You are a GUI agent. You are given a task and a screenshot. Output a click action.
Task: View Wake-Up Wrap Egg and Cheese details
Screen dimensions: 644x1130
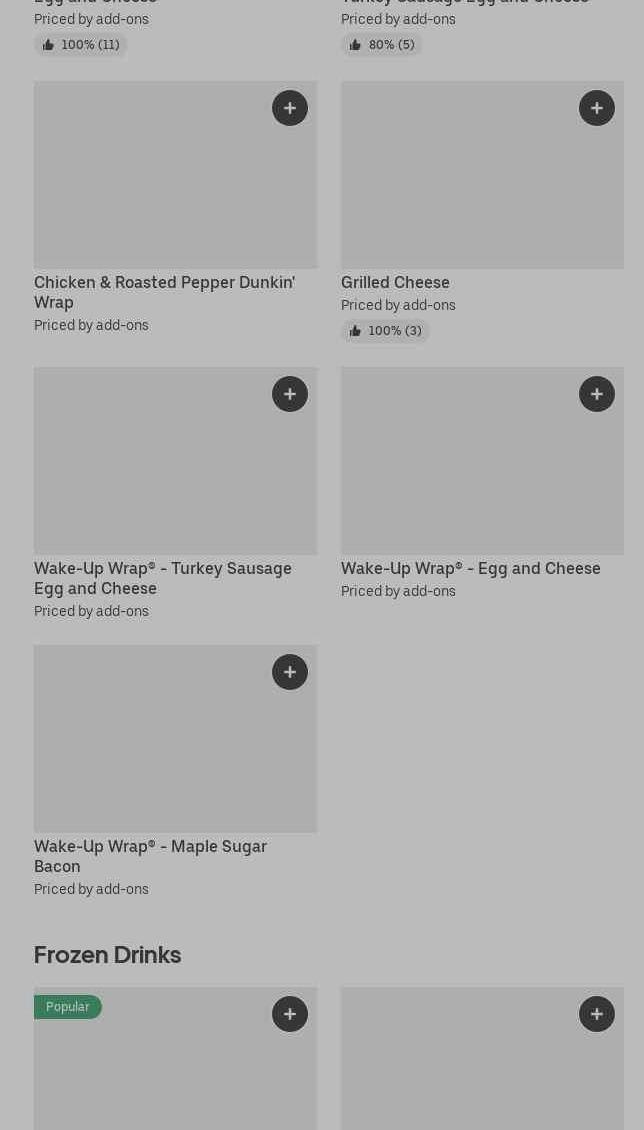pyautogui.click(x=470, y=568)
